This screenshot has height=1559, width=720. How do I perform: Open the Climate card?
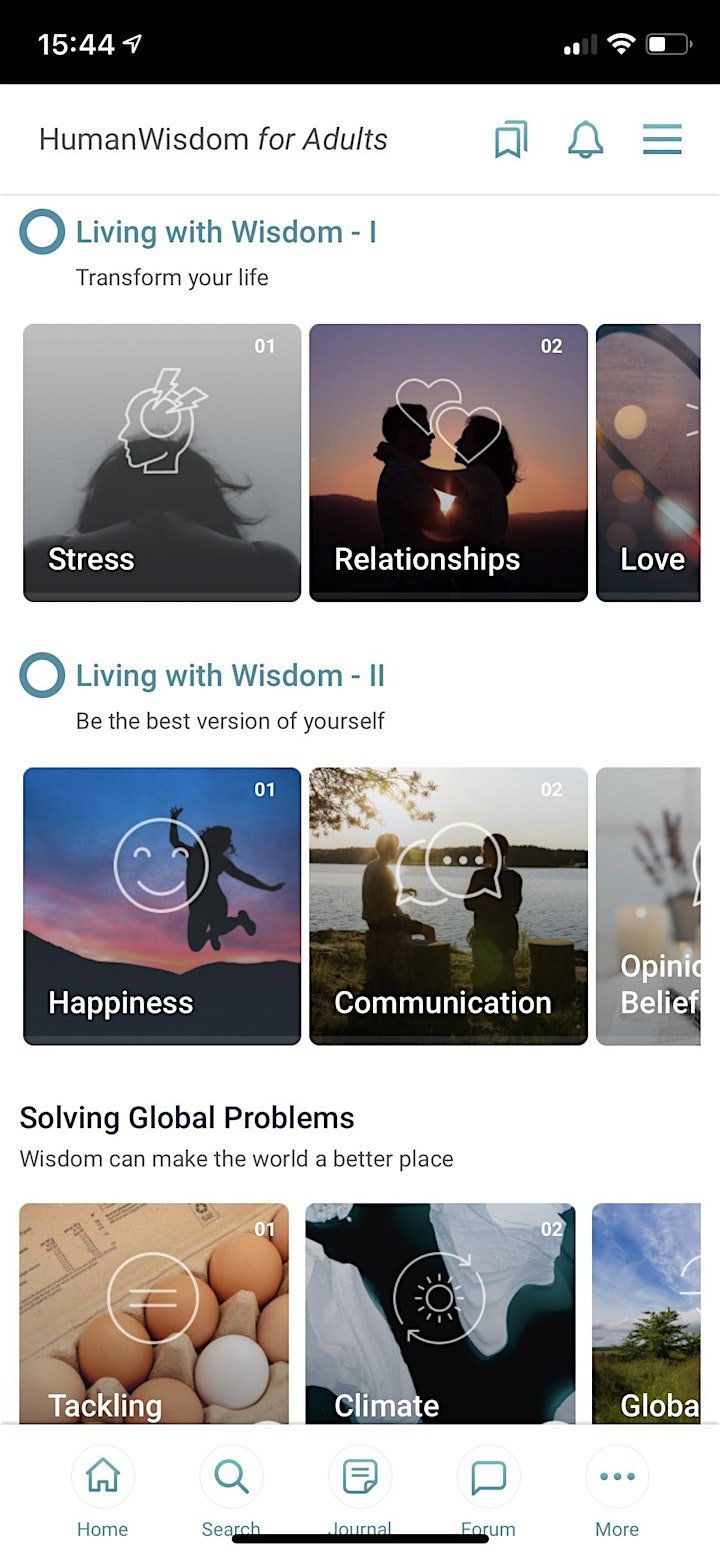point(440,1313)
